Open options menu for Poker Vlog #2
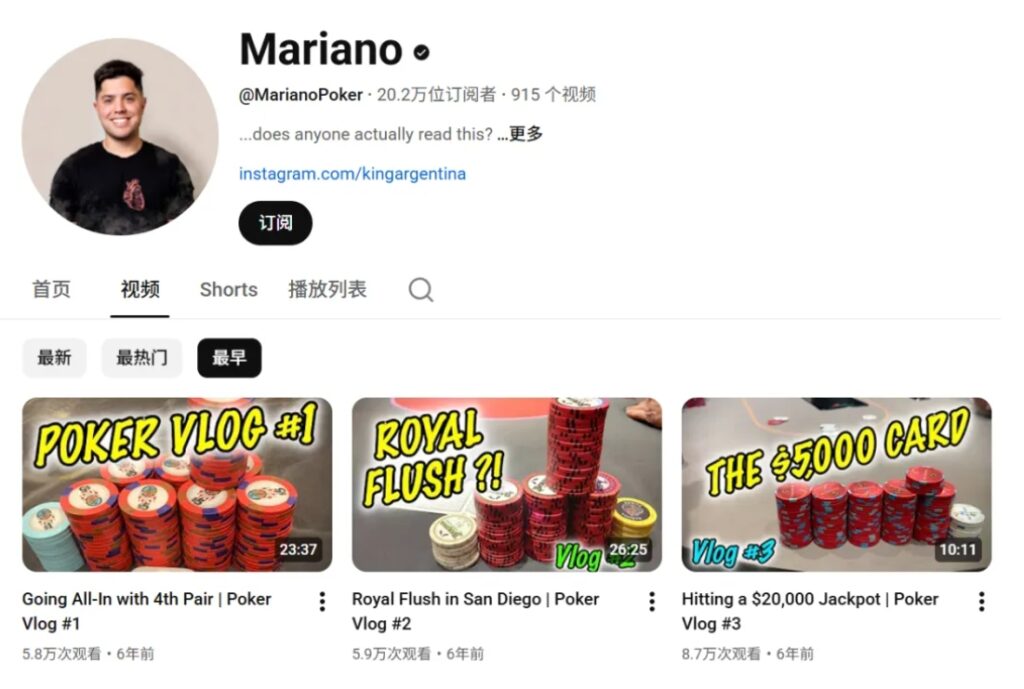This screenshot has width=1024, height=689. [652, 601]
